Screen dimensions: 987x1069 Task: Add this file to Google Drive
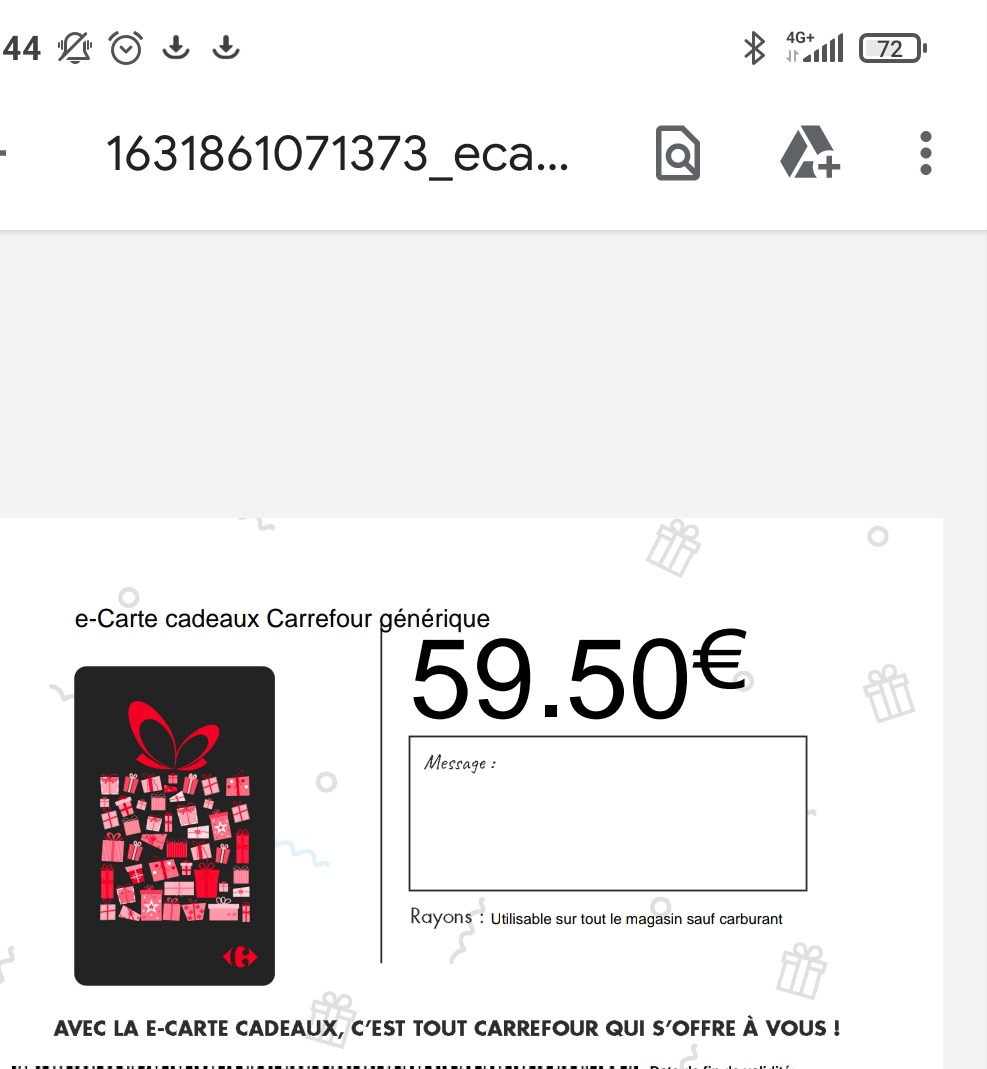(808, 154)
